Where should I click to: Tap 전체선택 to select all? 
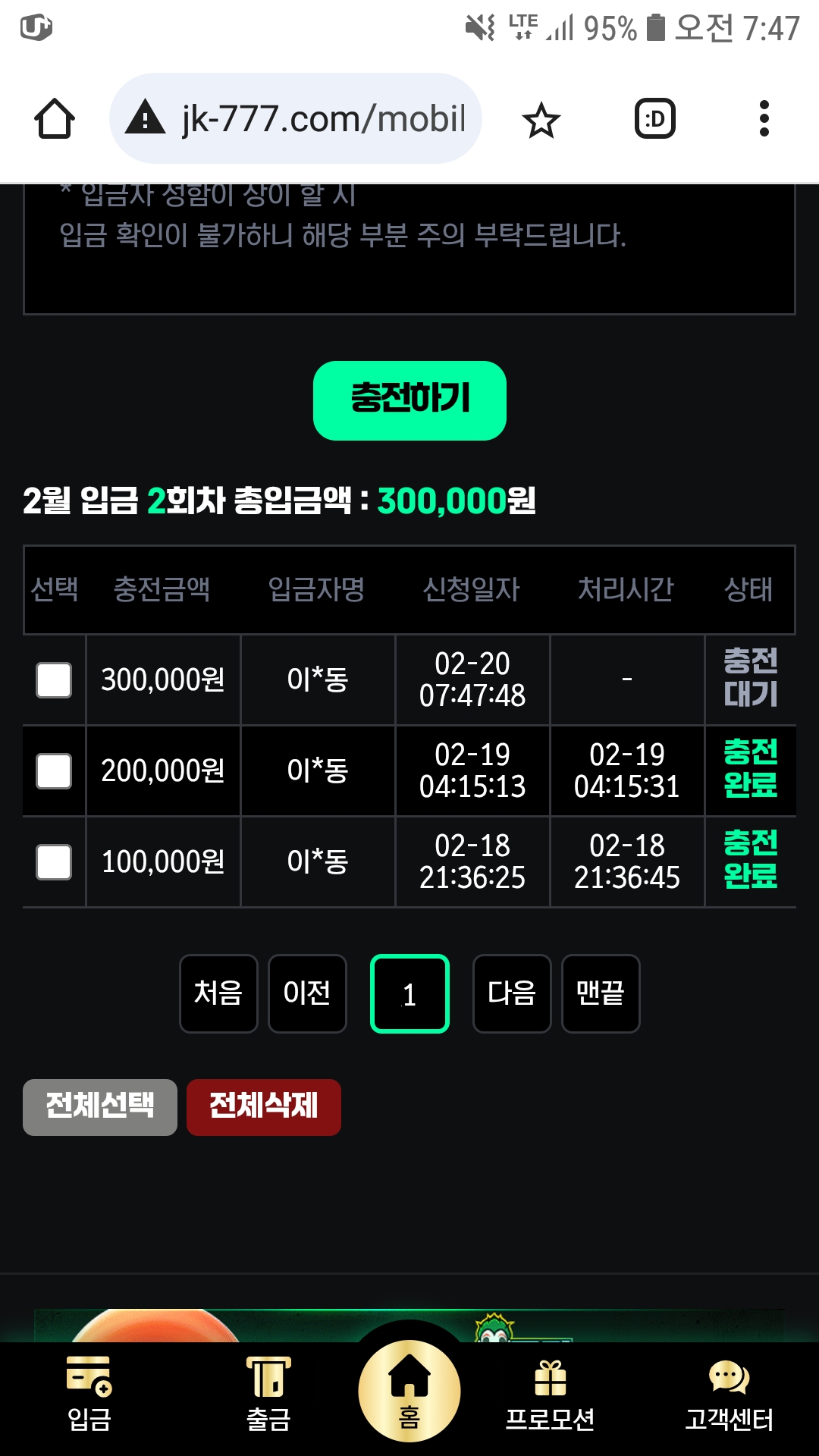[100, 1107]
